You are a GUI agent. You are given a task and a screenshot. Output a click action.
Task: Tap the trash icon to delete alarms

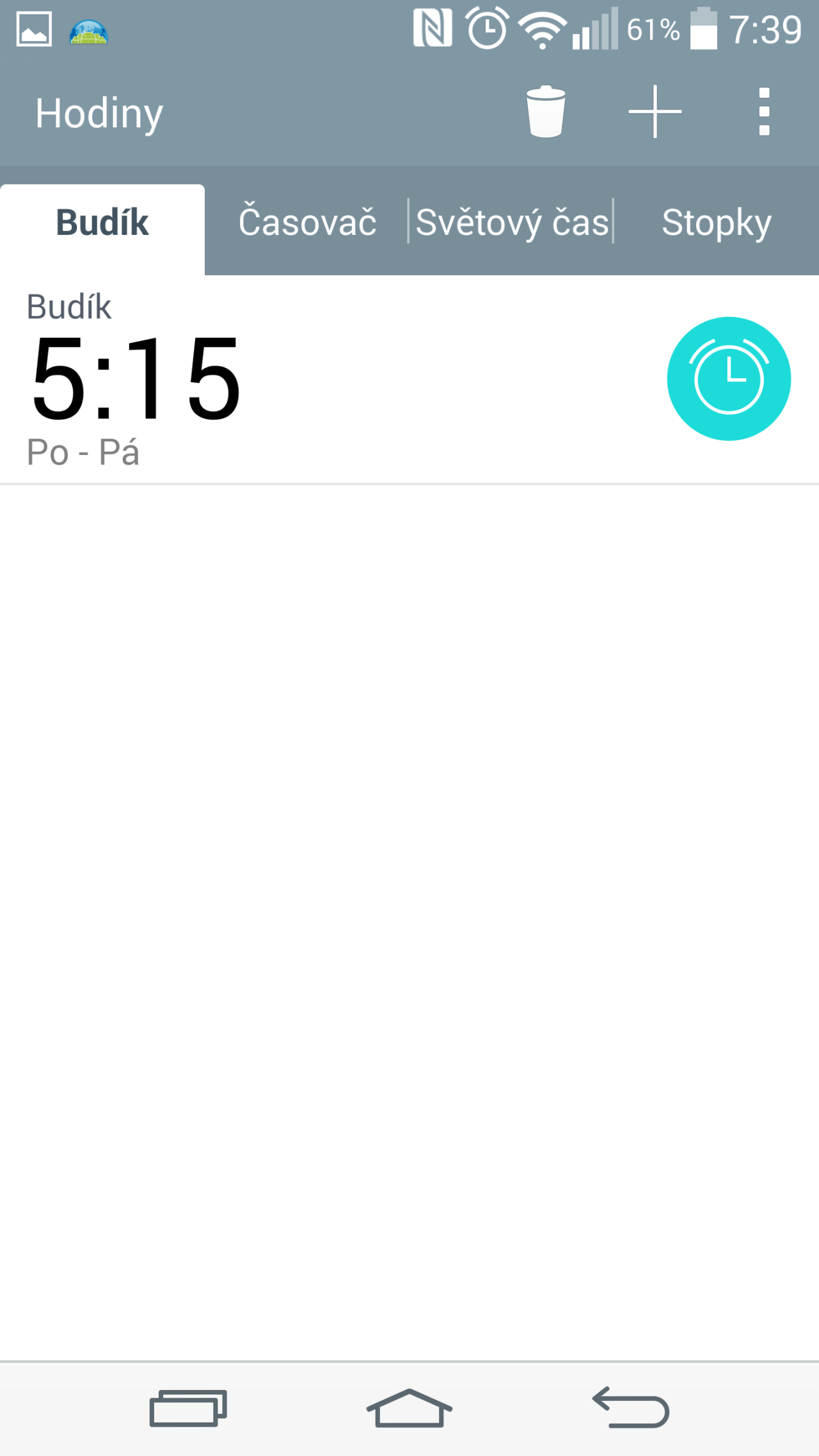[545, 112]
